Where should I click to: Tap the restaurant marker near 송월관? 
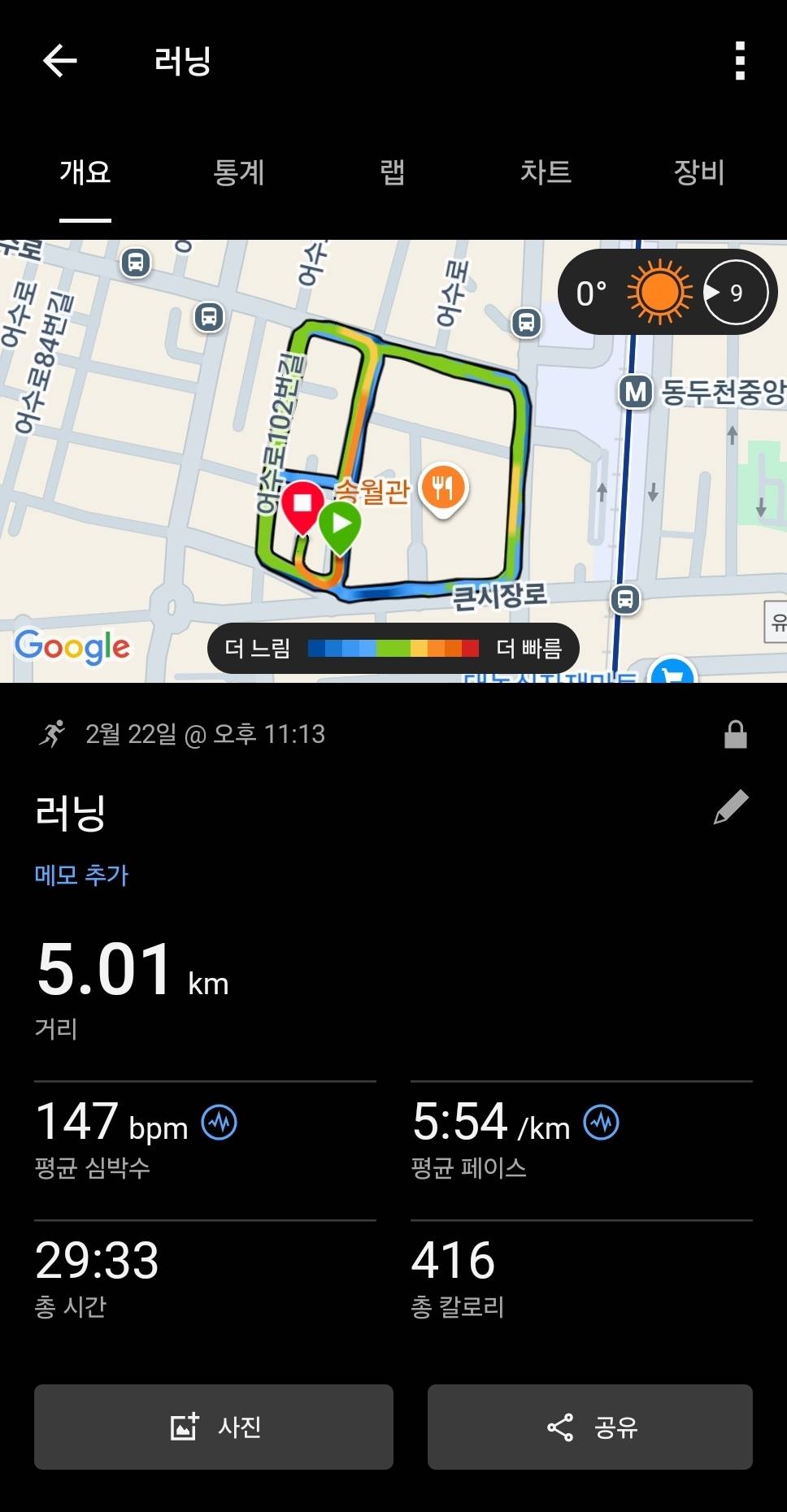pyautogui.click(x=443, y=488)
